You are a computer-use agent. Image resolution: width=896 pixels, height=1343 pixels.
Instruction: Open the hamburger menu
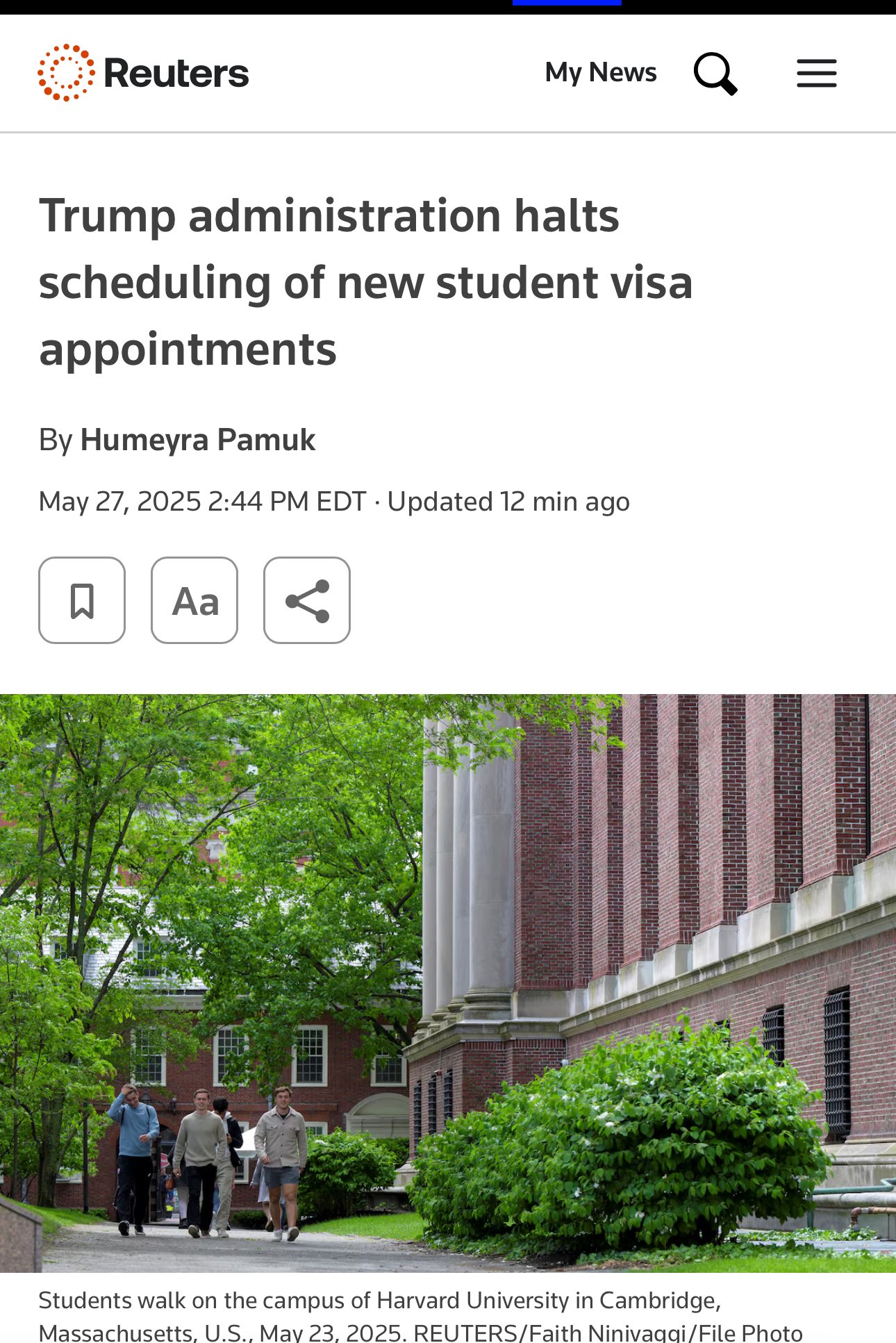816,73
